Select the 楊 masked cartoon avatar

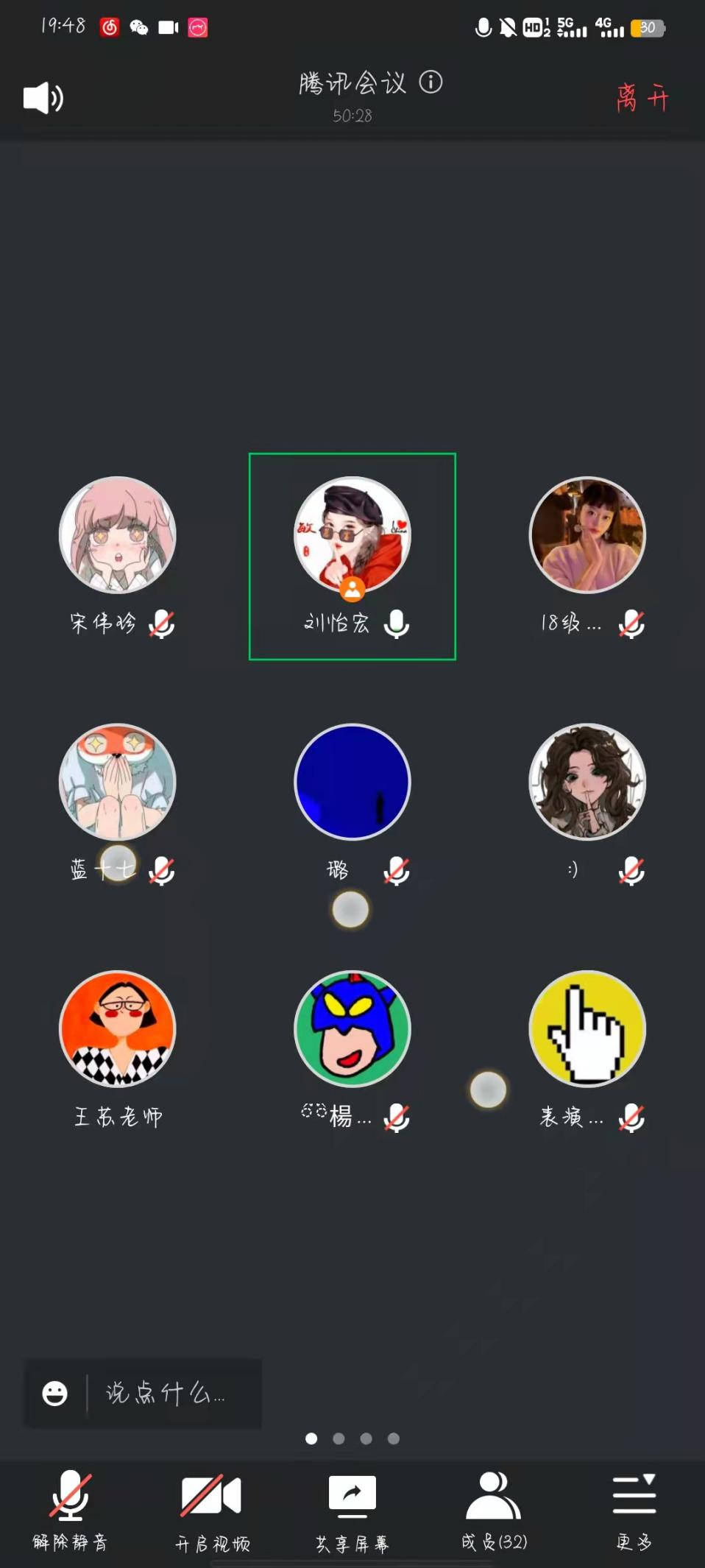click(352, 1028)
